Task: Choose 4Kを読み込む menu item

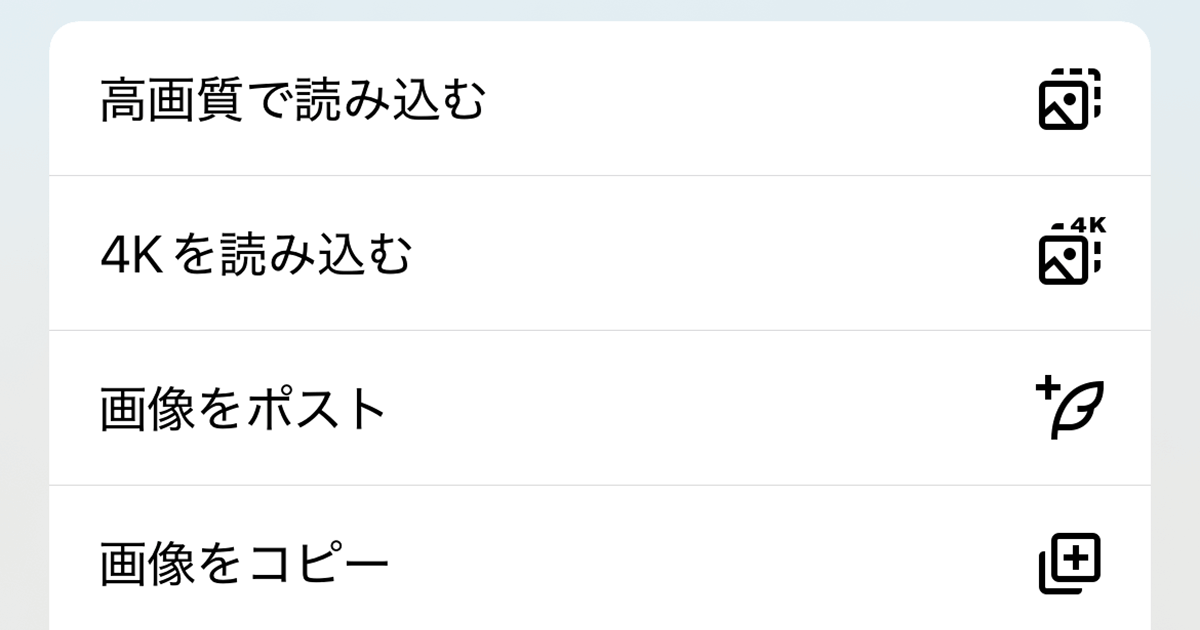Action: tap(257, 256)
